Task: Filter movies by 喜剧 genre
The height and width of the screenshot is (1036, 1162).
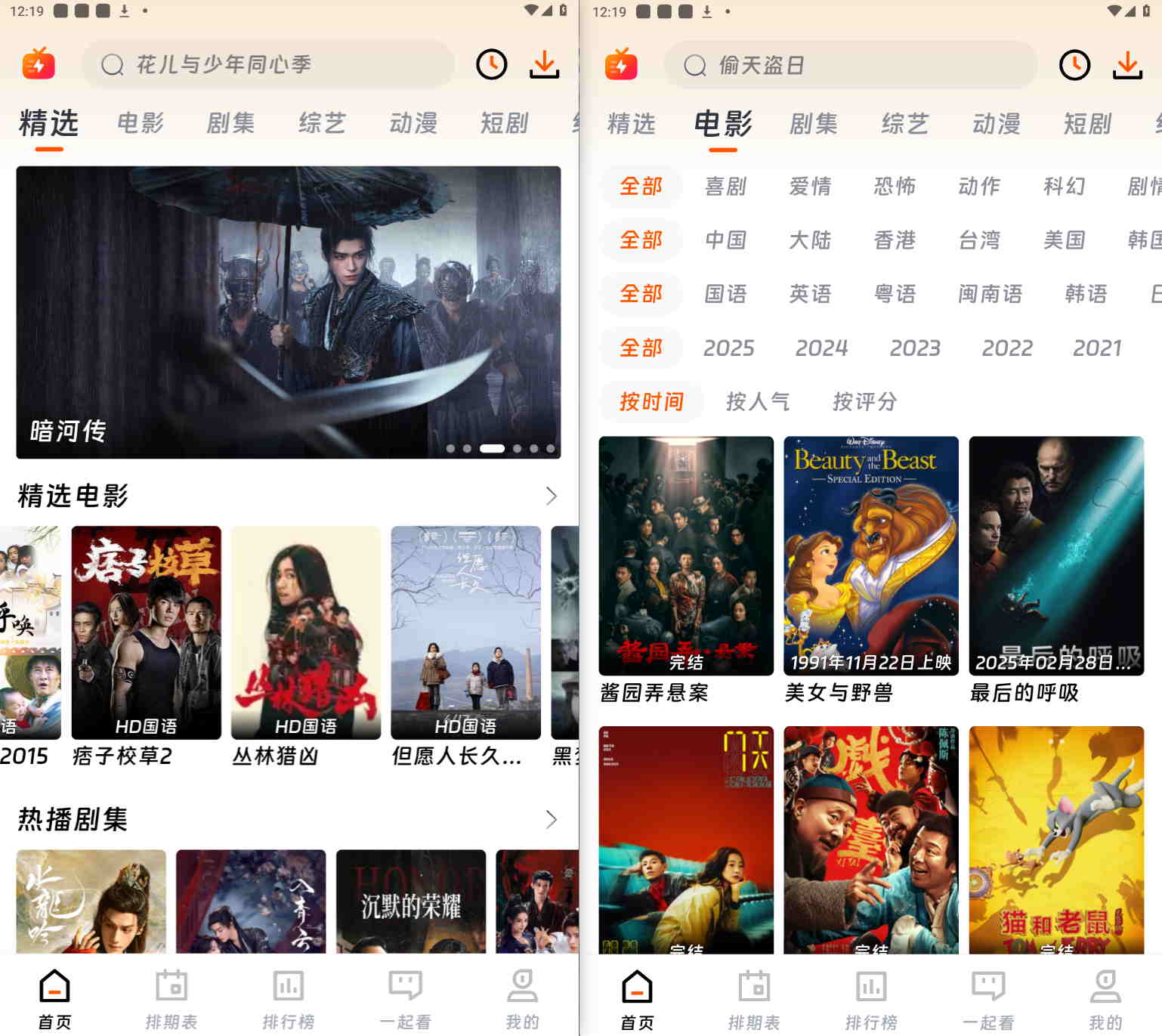Action: tap(725, 186)
